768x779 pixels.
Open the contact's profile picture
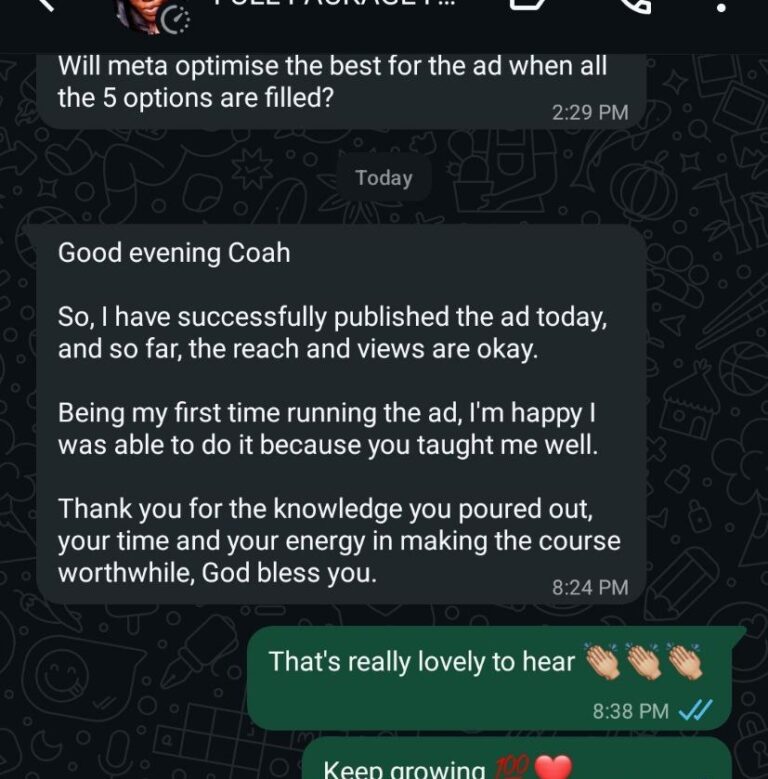pyautogui.click(x=150, y=10)
